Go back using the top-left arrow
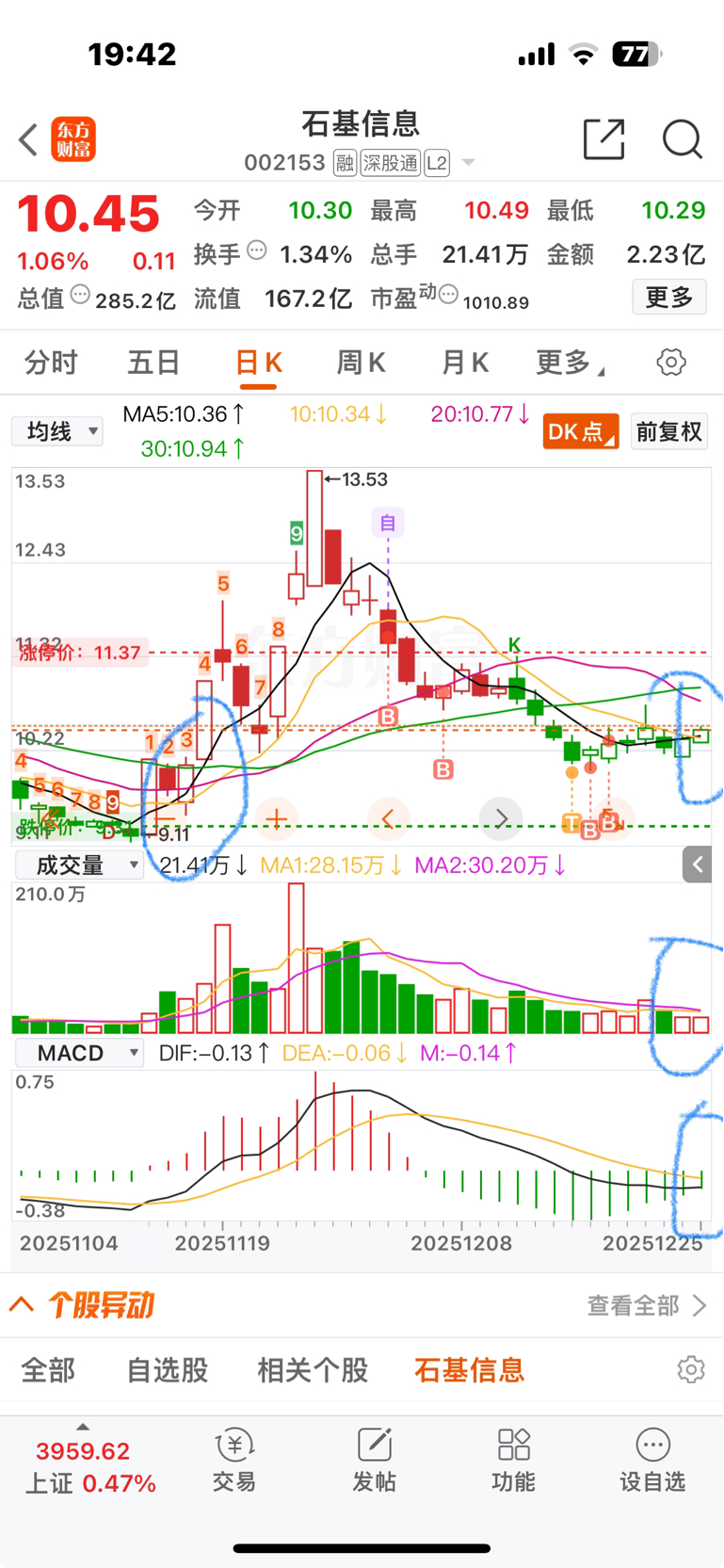 (28, 140)
